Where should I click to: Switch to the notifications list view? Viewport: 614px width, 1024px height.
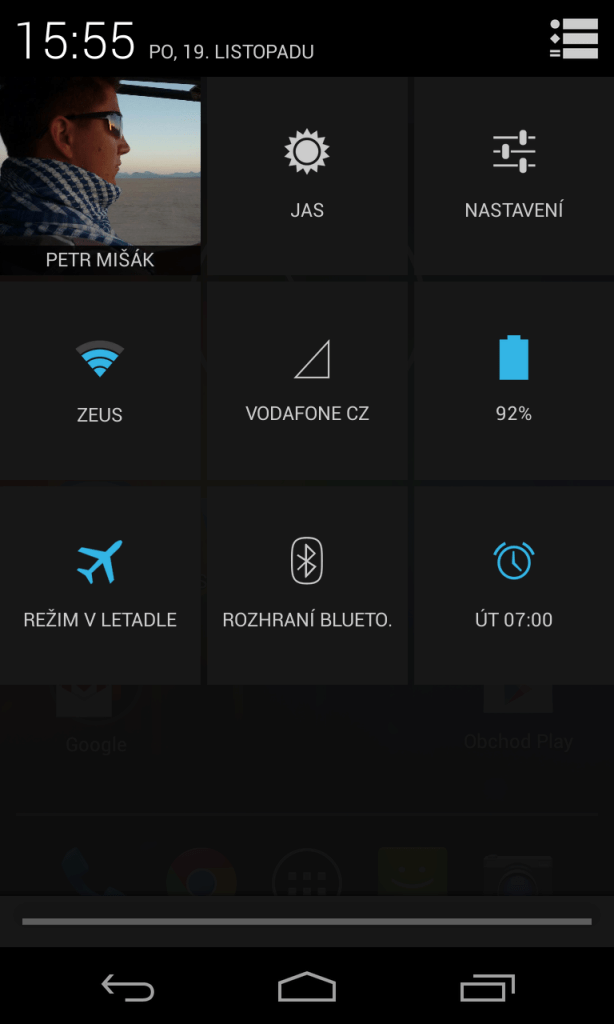[x=574, y=39]
